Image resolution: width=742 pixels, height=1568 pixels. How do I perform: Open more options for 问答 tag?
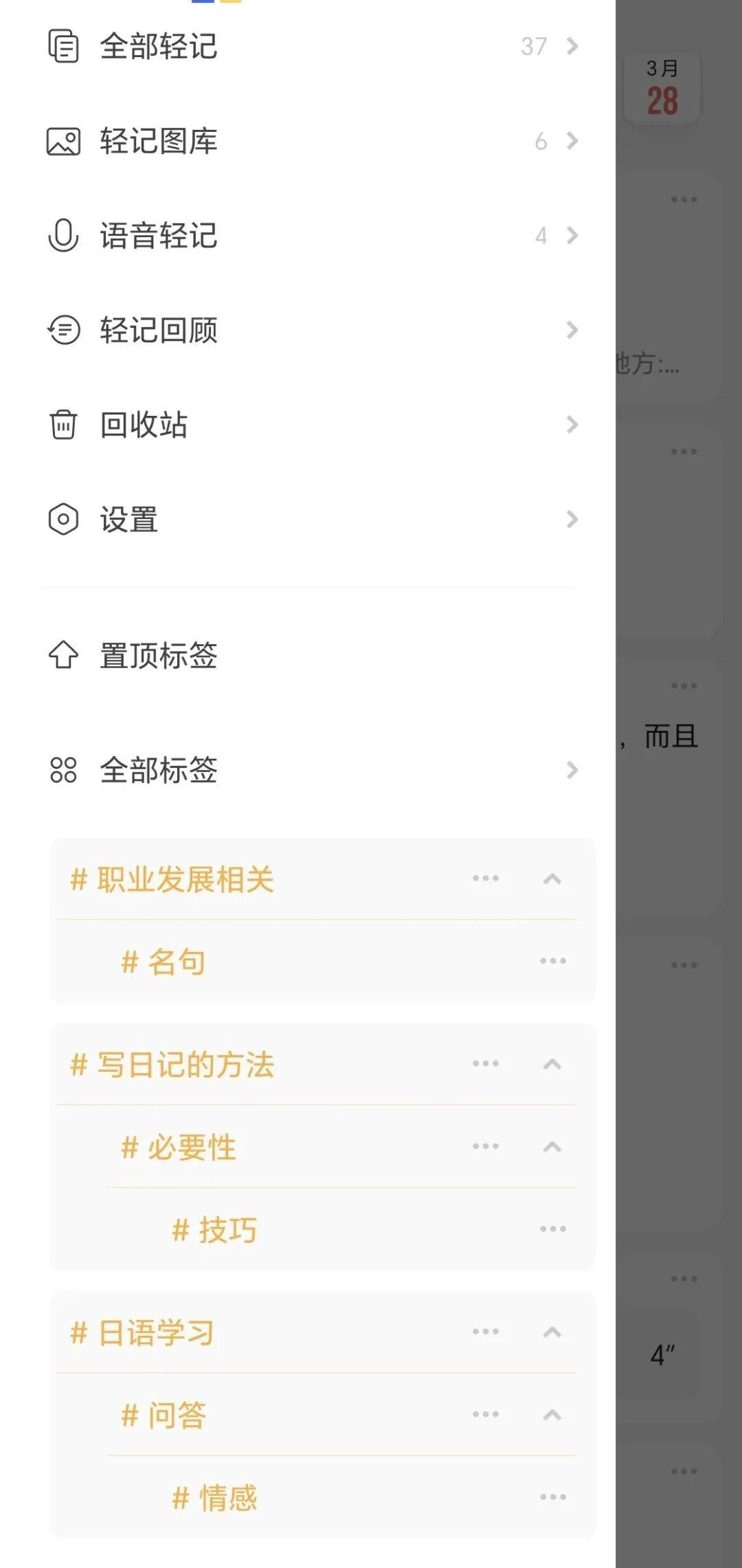coord(486,1415)
